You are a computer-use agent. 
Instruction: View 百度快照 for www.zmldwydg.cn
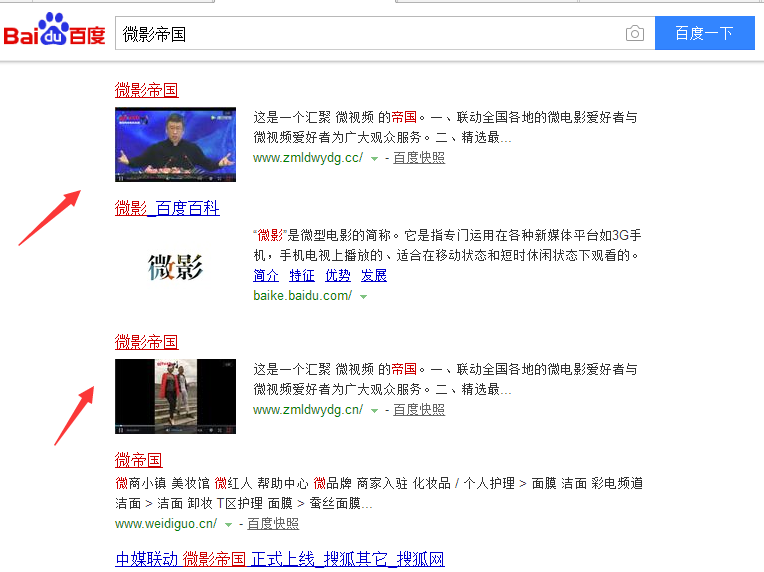(x=419, y=410)
